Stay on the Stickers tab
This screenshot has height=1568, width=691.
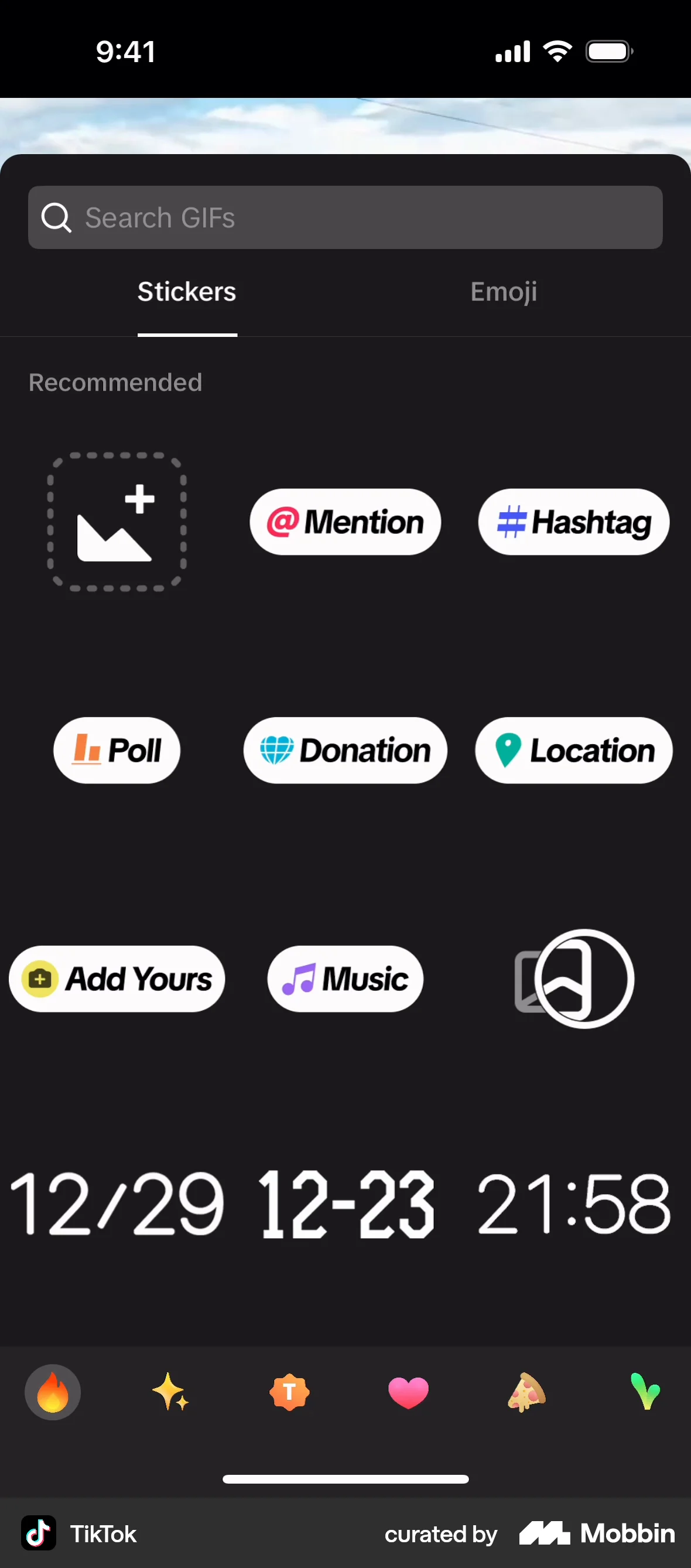tap(187, 292)
